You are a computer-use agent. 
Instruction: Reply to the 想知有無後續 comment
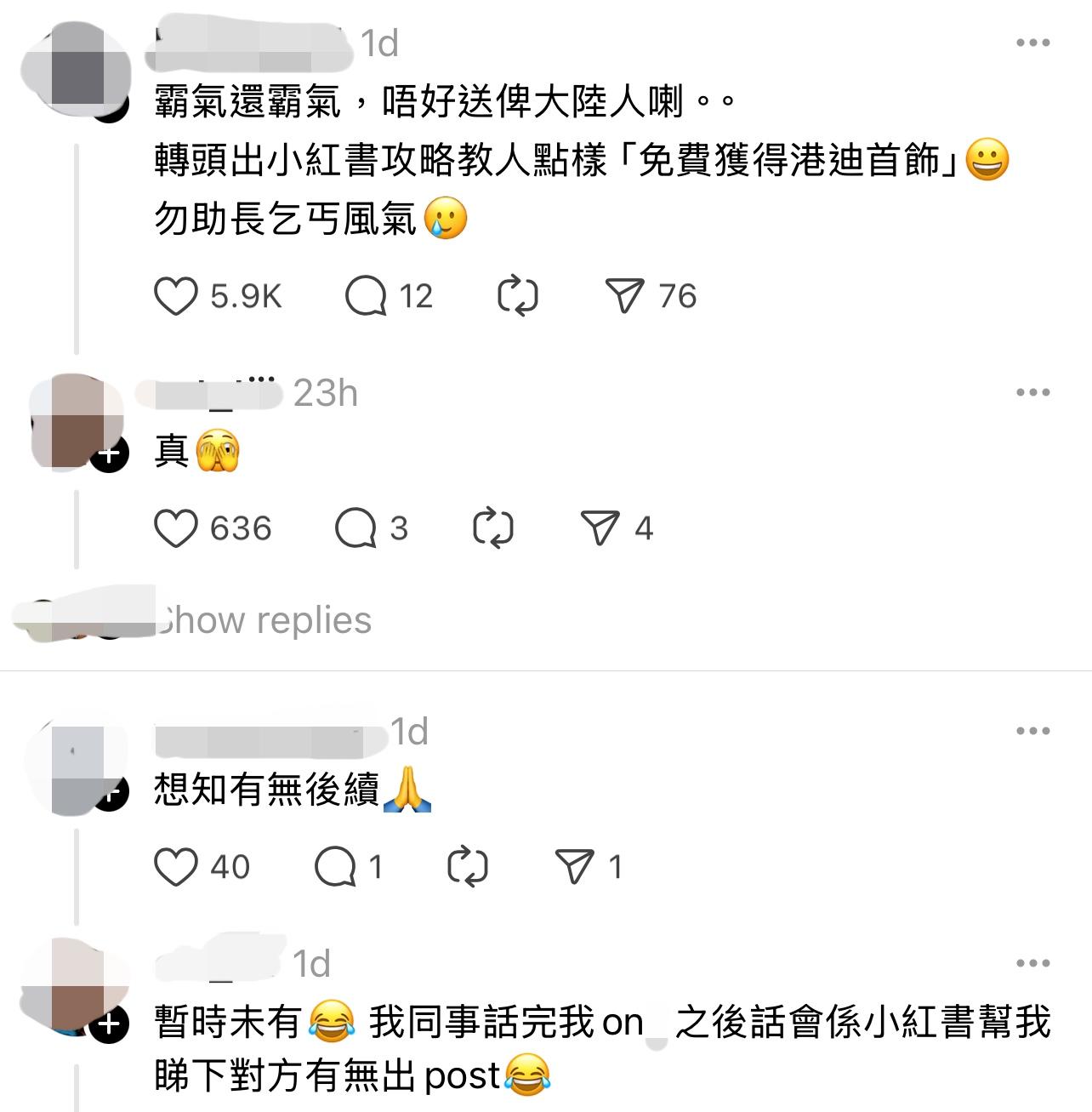(x=335, y=867)
